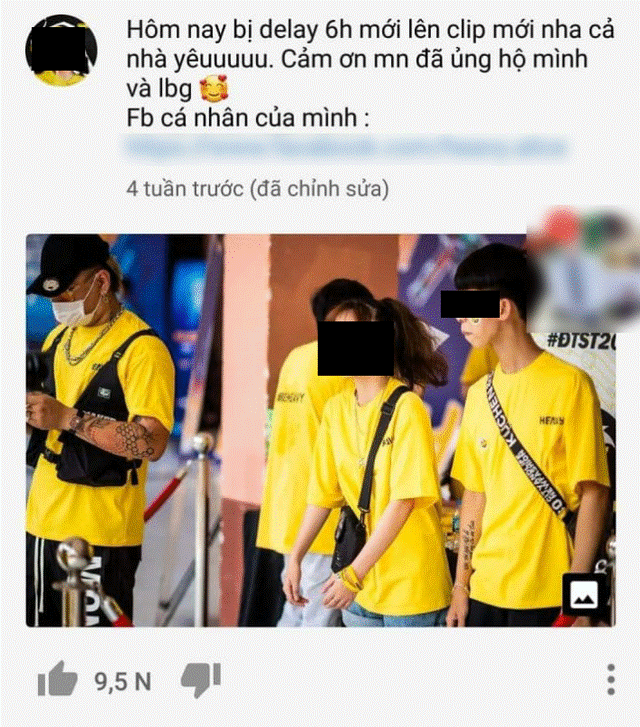Viewport: 640px width, 727px height.
Task: Open the poster's channel avatar
Action: point(61,50)
